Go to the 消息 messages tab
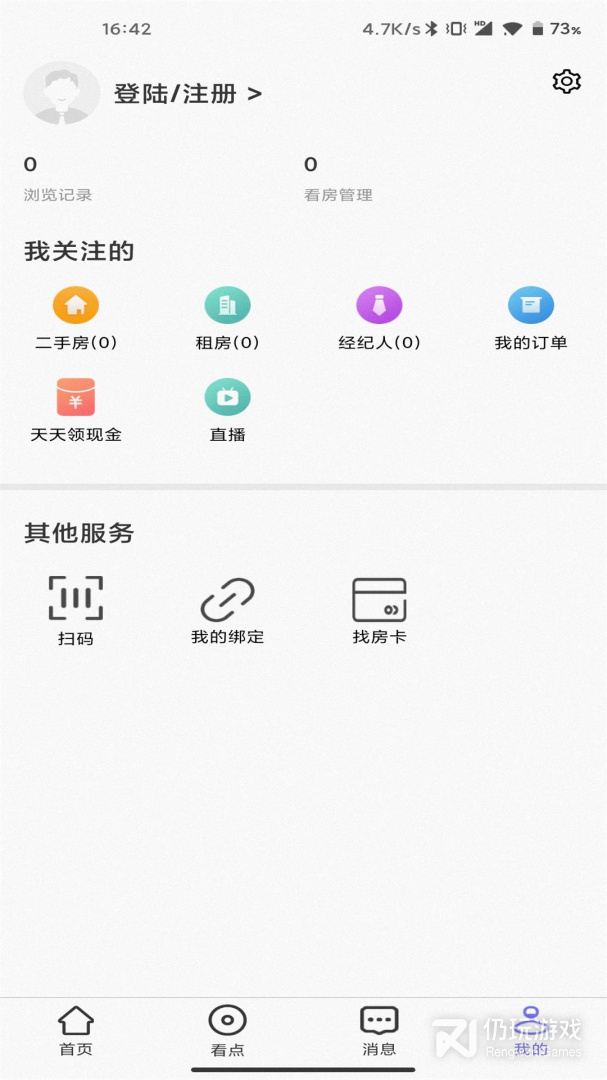This screenshot has width=607, height=1080. click(379, 1032)
